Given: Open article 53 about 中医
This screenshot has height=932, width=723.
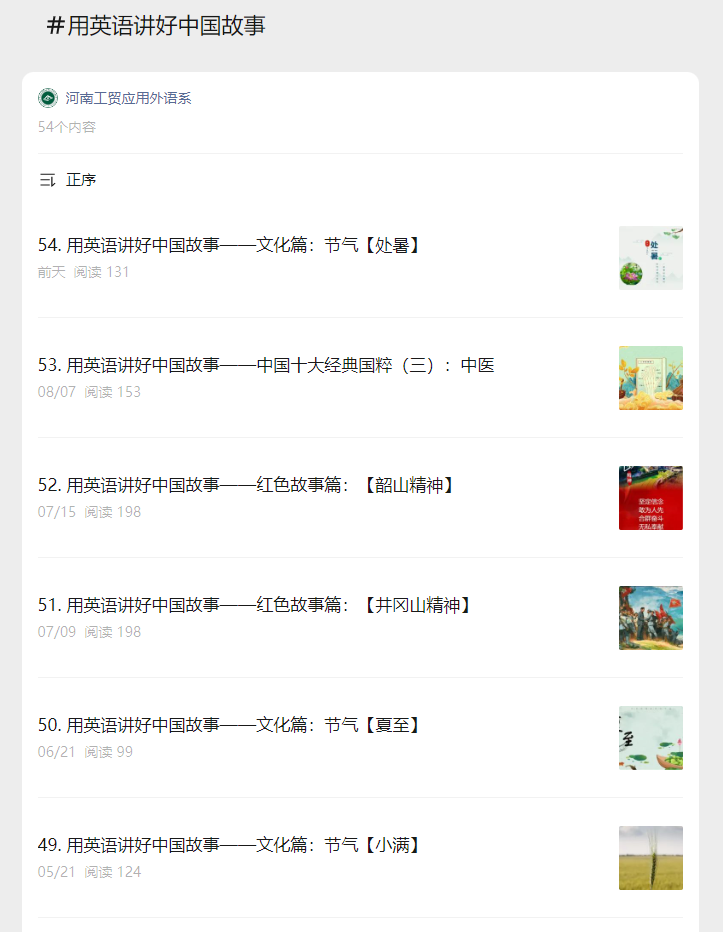Looking at the screenshot, I should tap(266, 366).
